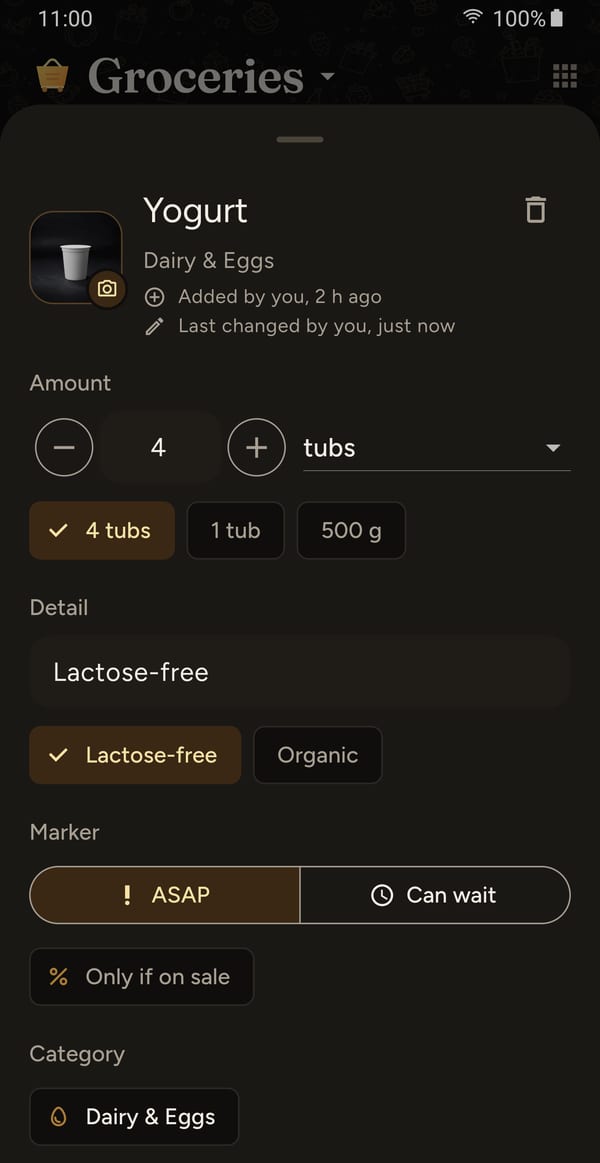
Task: Select the ASAP marker
Action: 165,895
